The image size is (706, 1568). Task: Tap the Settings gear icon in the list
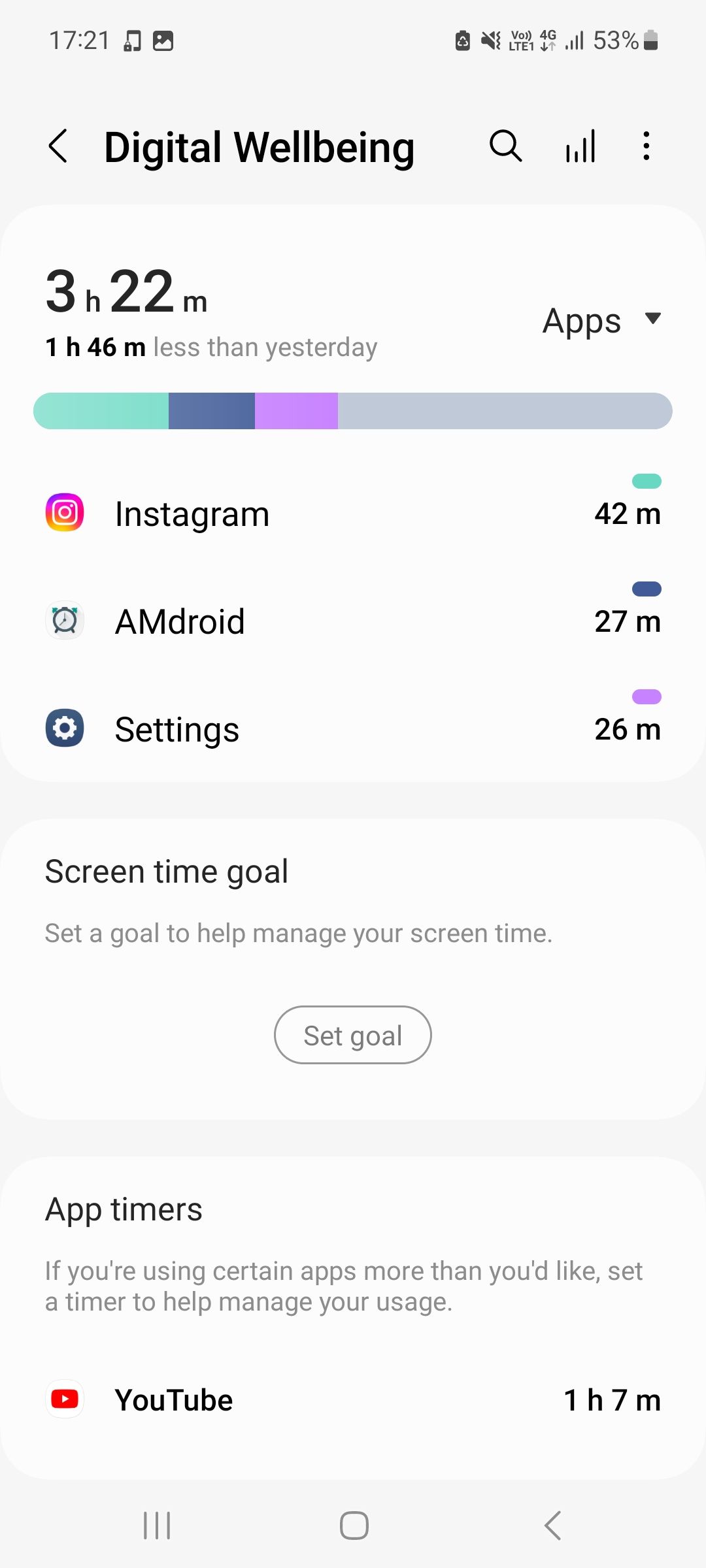(x=64, y=728)
